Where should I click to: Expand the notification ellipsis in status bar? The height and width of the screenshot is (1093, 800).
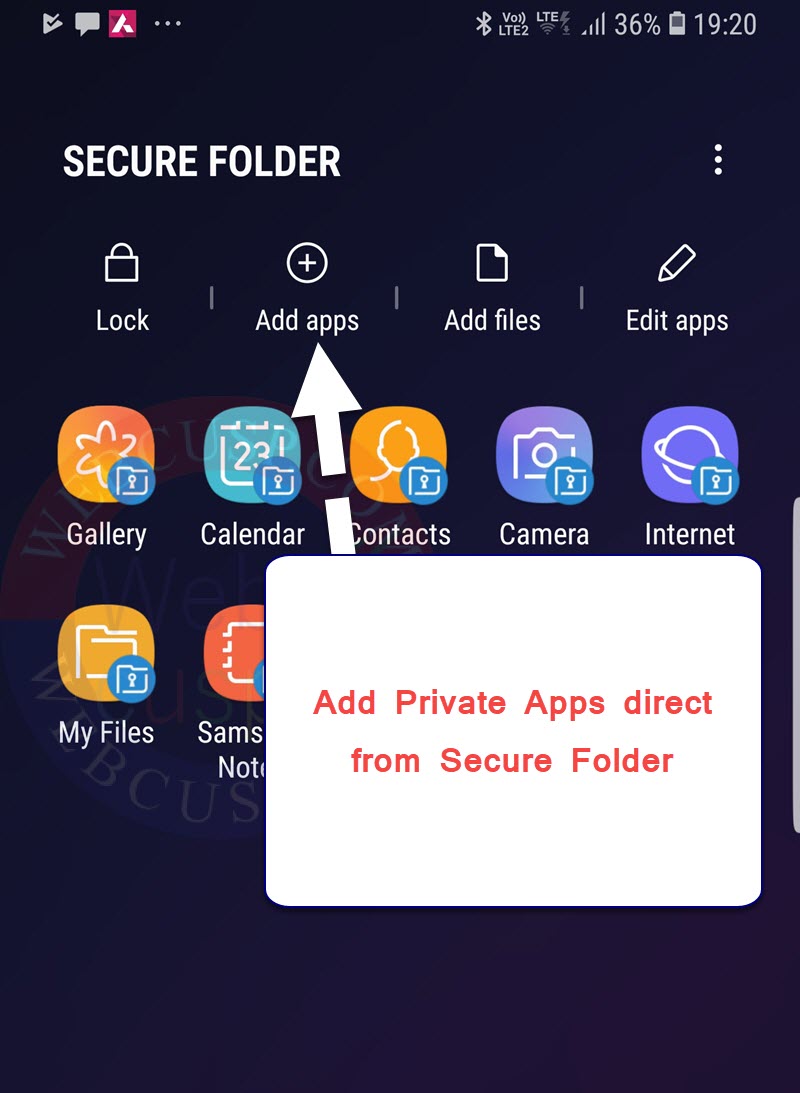click(x=168, y=22)
